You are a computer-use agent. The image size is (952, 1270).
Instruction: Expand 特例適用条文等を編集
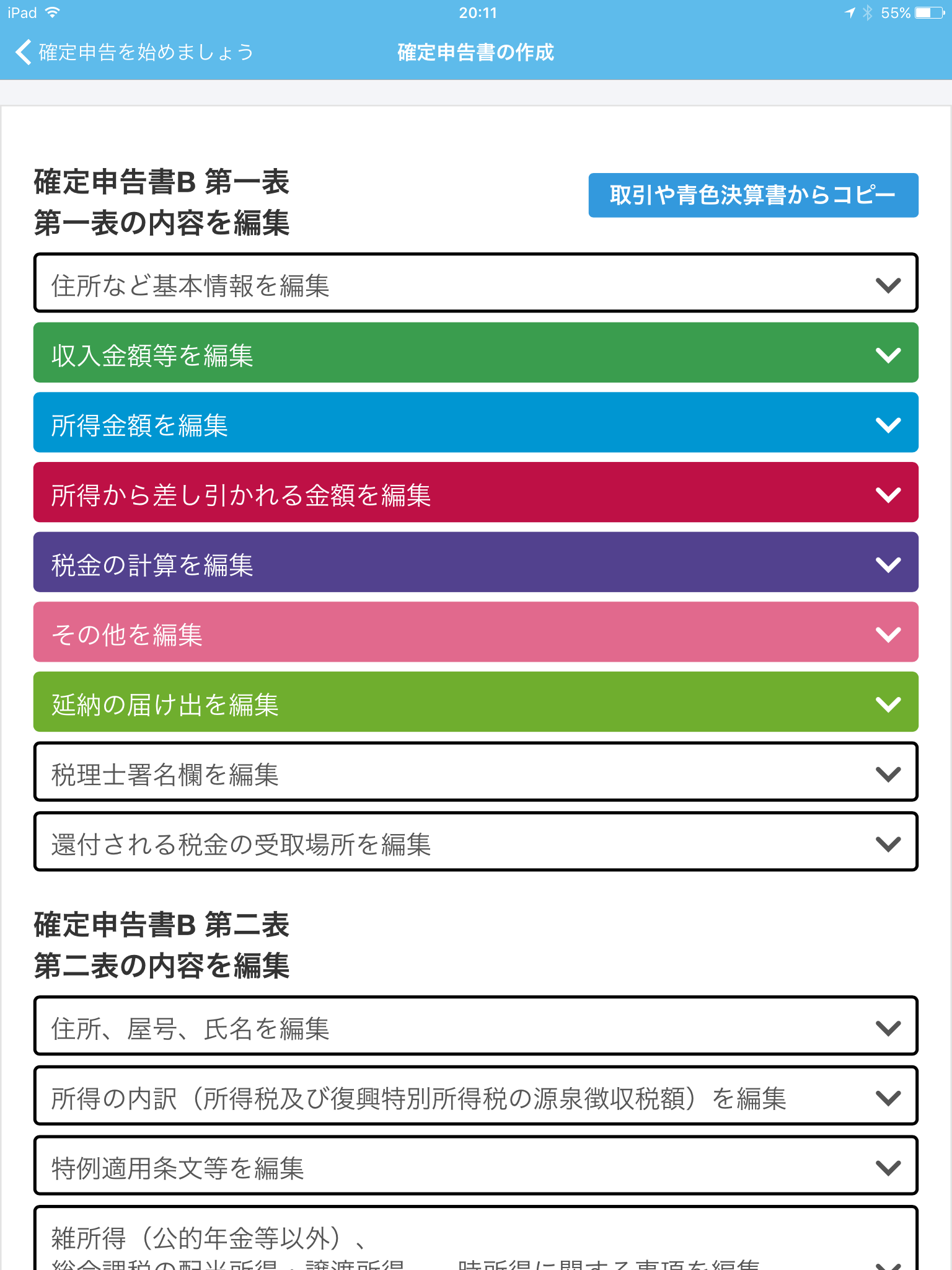click(475, 1166)
